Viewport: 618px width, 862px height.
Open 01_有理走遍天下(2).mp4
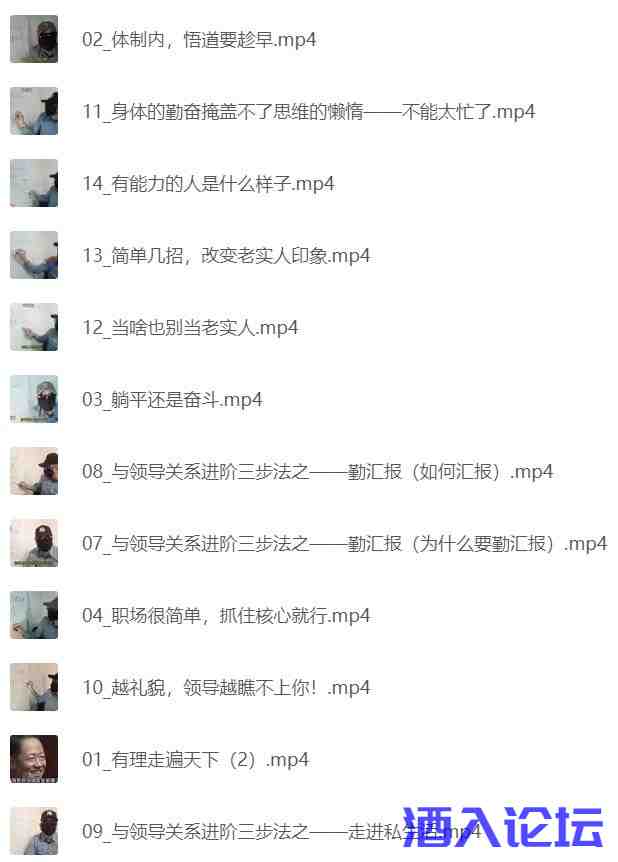tap(195, 760)
